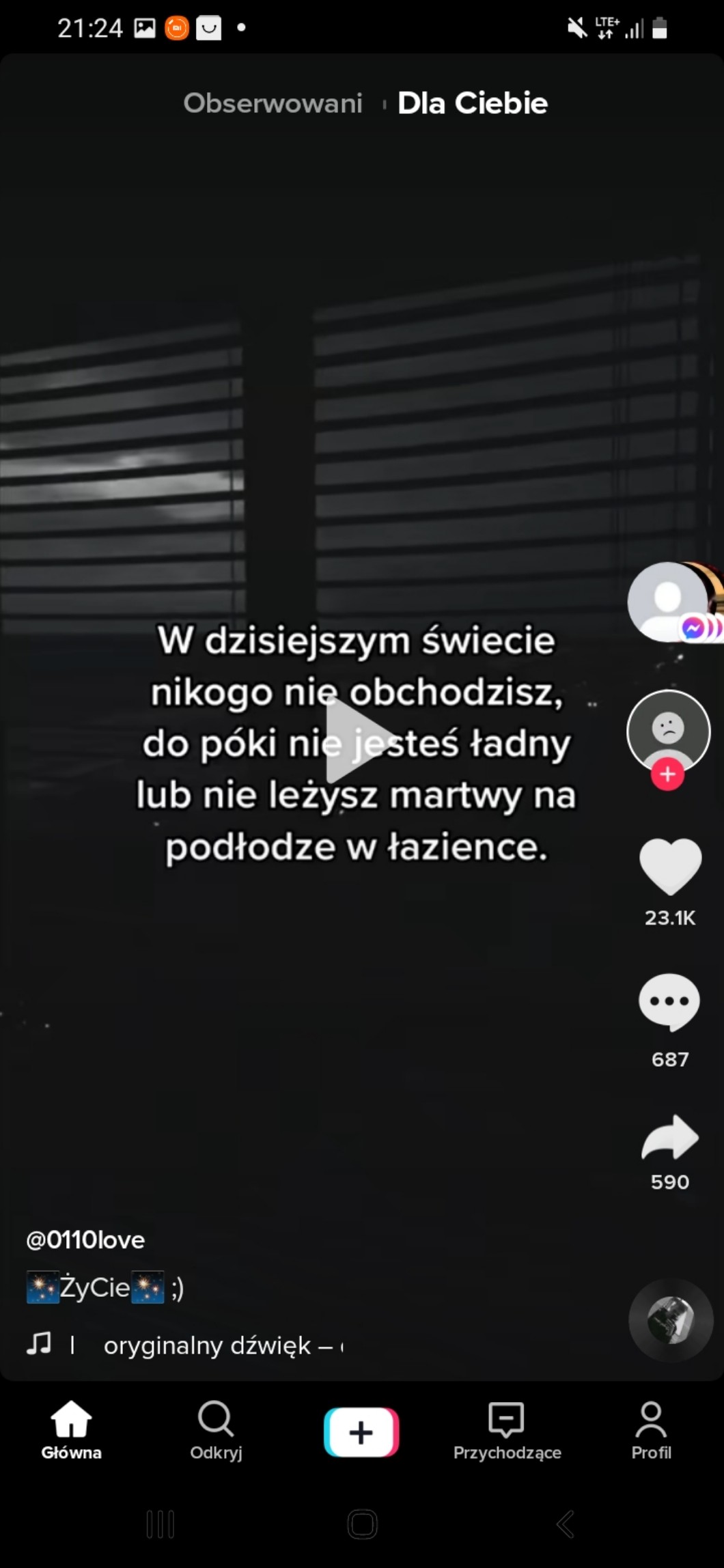The width and height of the screenshot is (724, 1568).
Task: Switch to the Obserwowani feed
Action: (x=273, y=104)
